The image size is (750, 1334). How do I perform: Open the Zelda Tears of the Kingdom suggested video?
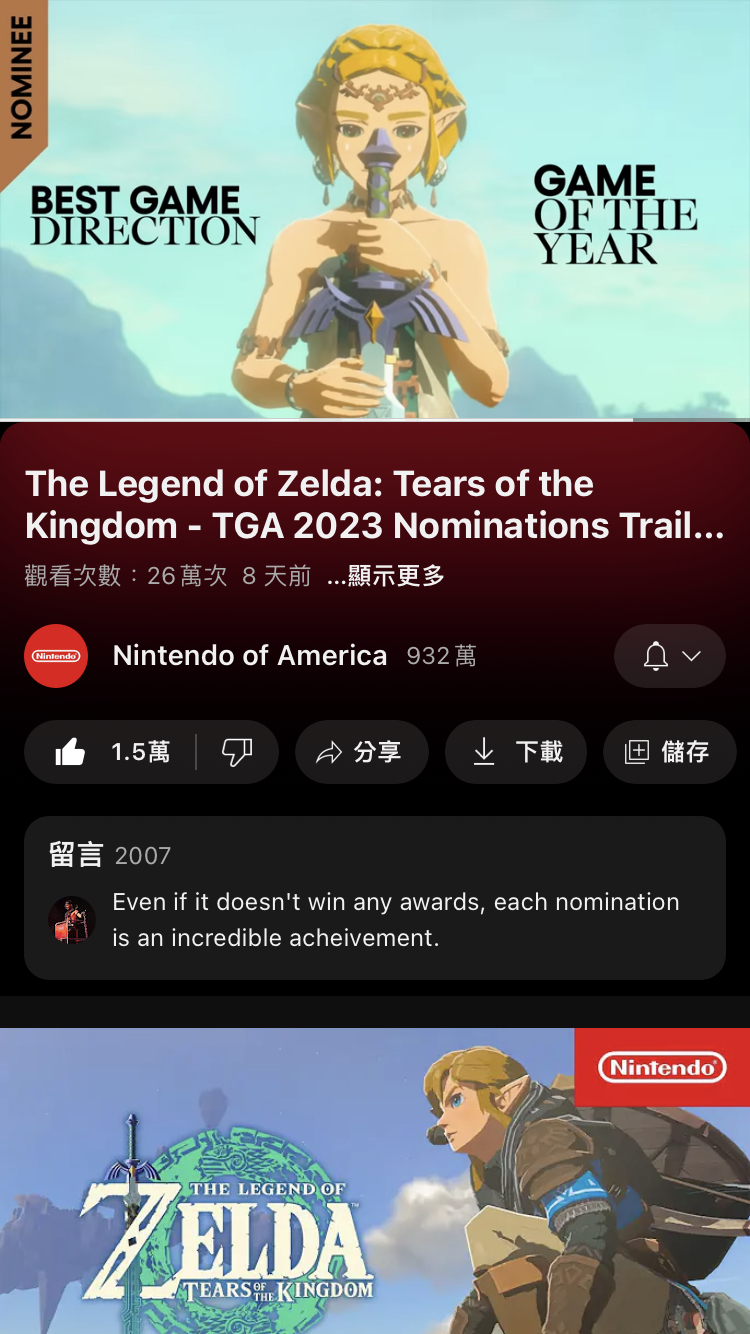[375, 1180]
